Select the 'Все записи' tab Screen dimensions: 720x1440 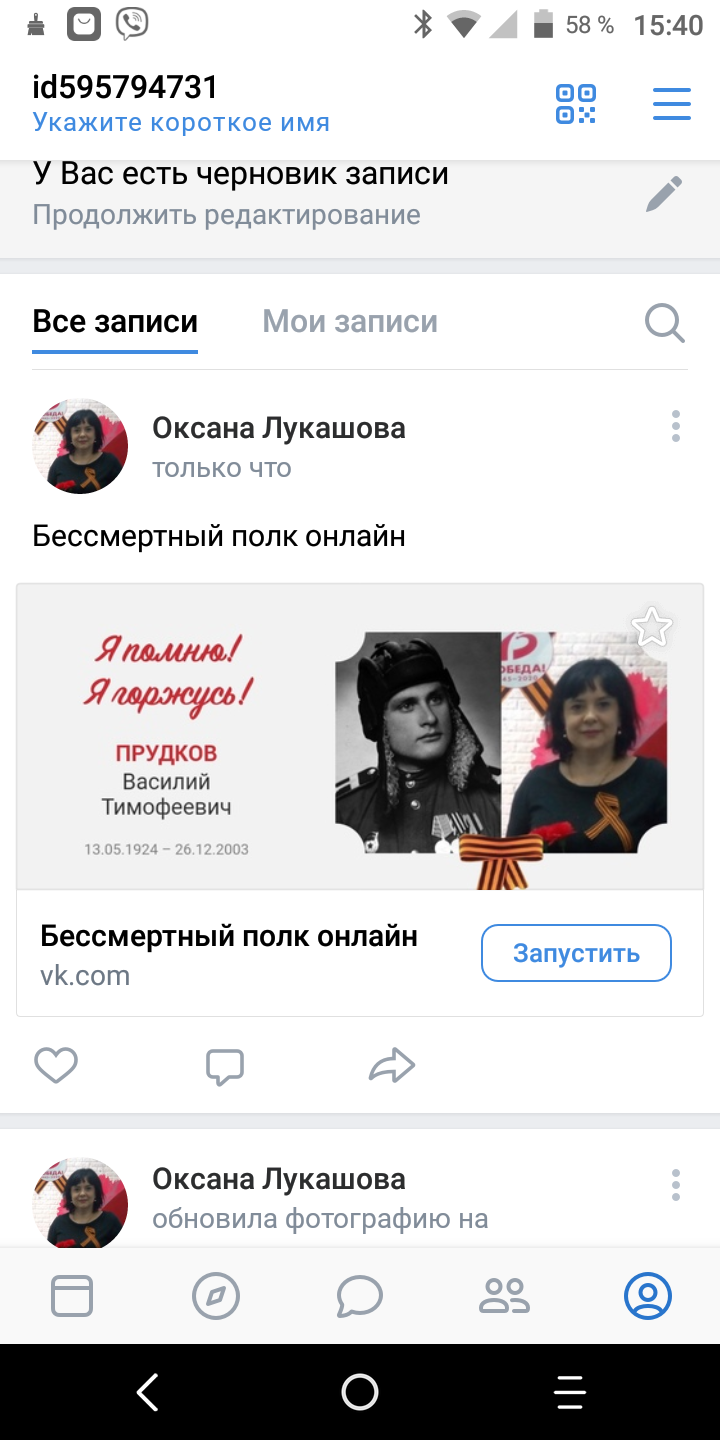[115, 321]
